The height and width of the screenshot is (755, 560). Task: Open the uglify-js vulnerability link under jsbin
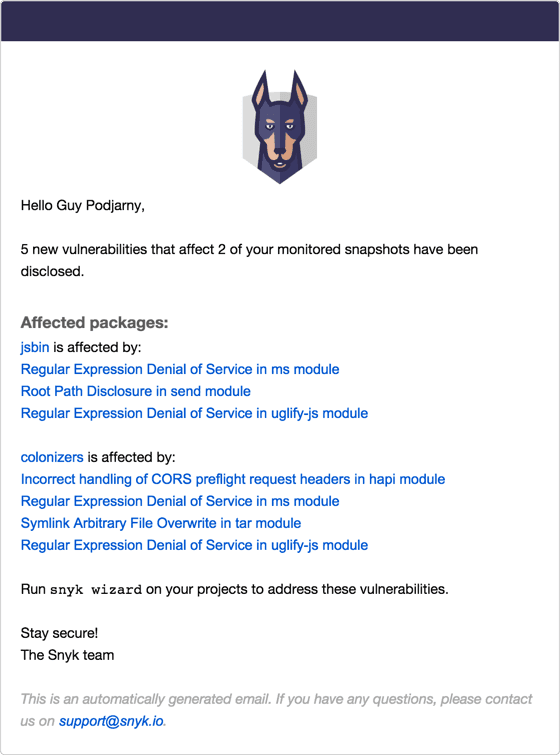click(194, 413)
